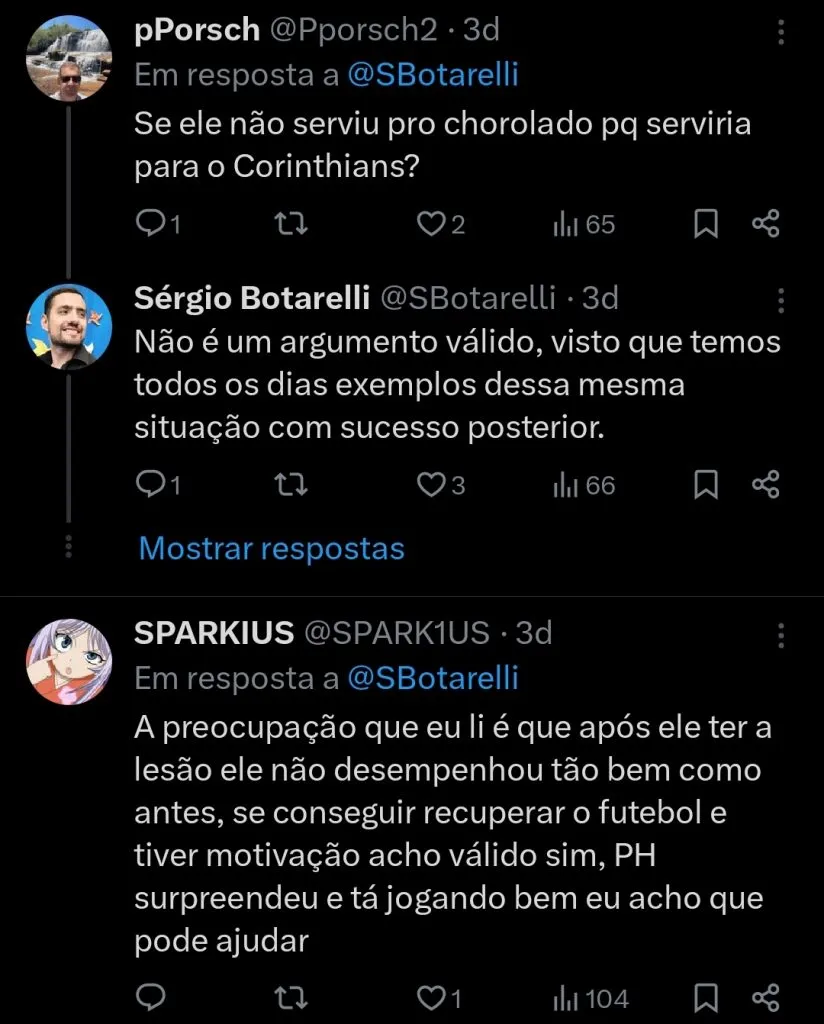
Task: Open SPARKIUS's profile picture
Action: coord(67,660)
